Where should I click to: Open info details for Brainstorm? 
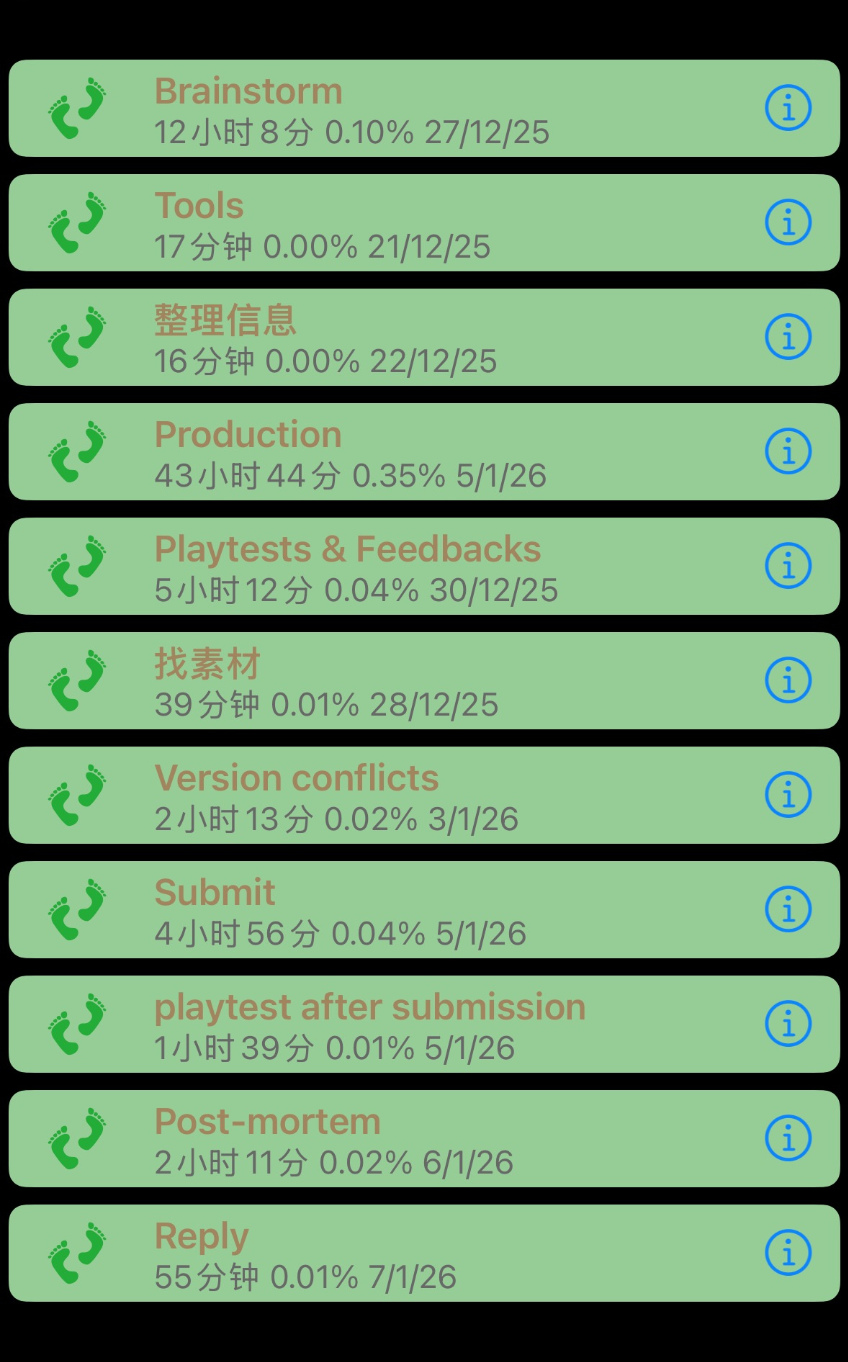pos(788,108)
